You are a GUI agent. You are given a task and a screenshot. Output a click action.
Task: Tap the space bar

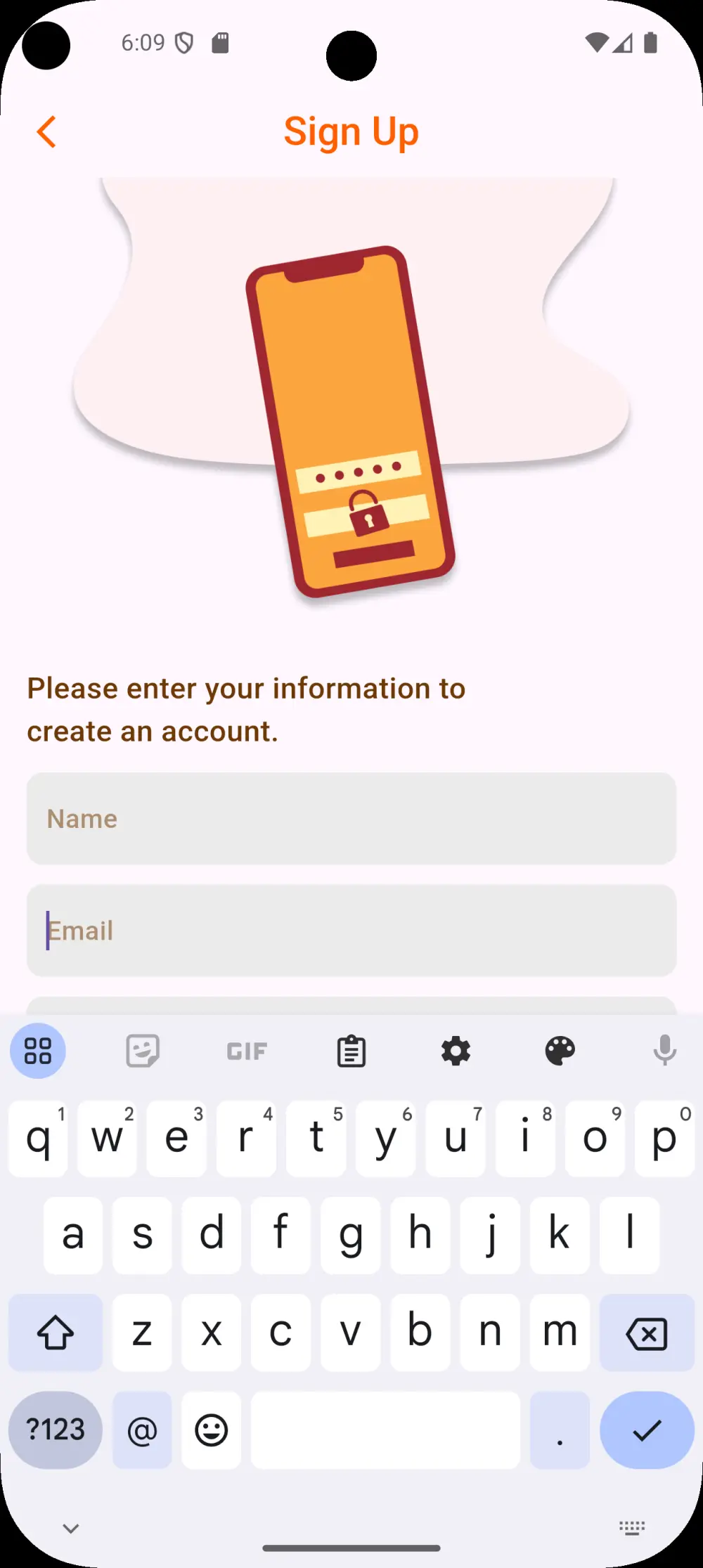(385, 1430)
